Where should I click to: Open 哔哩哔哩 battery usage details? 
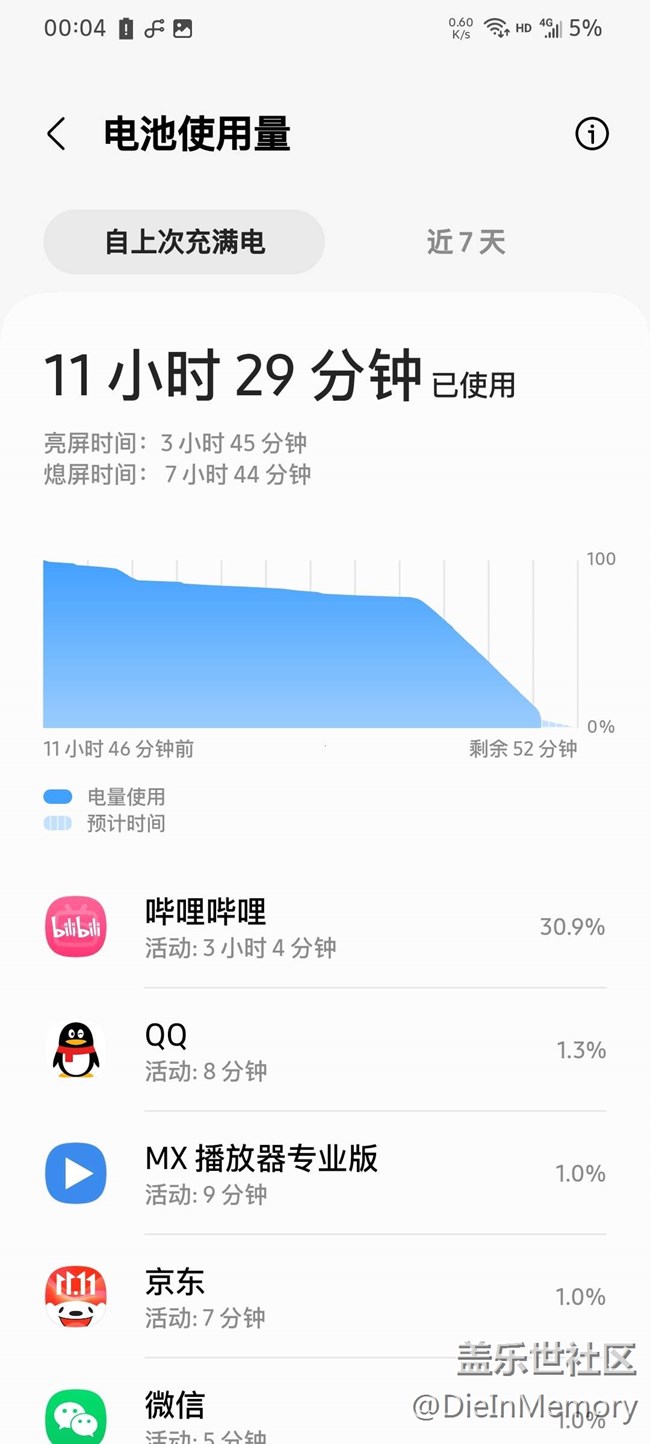tap(325, 928)
